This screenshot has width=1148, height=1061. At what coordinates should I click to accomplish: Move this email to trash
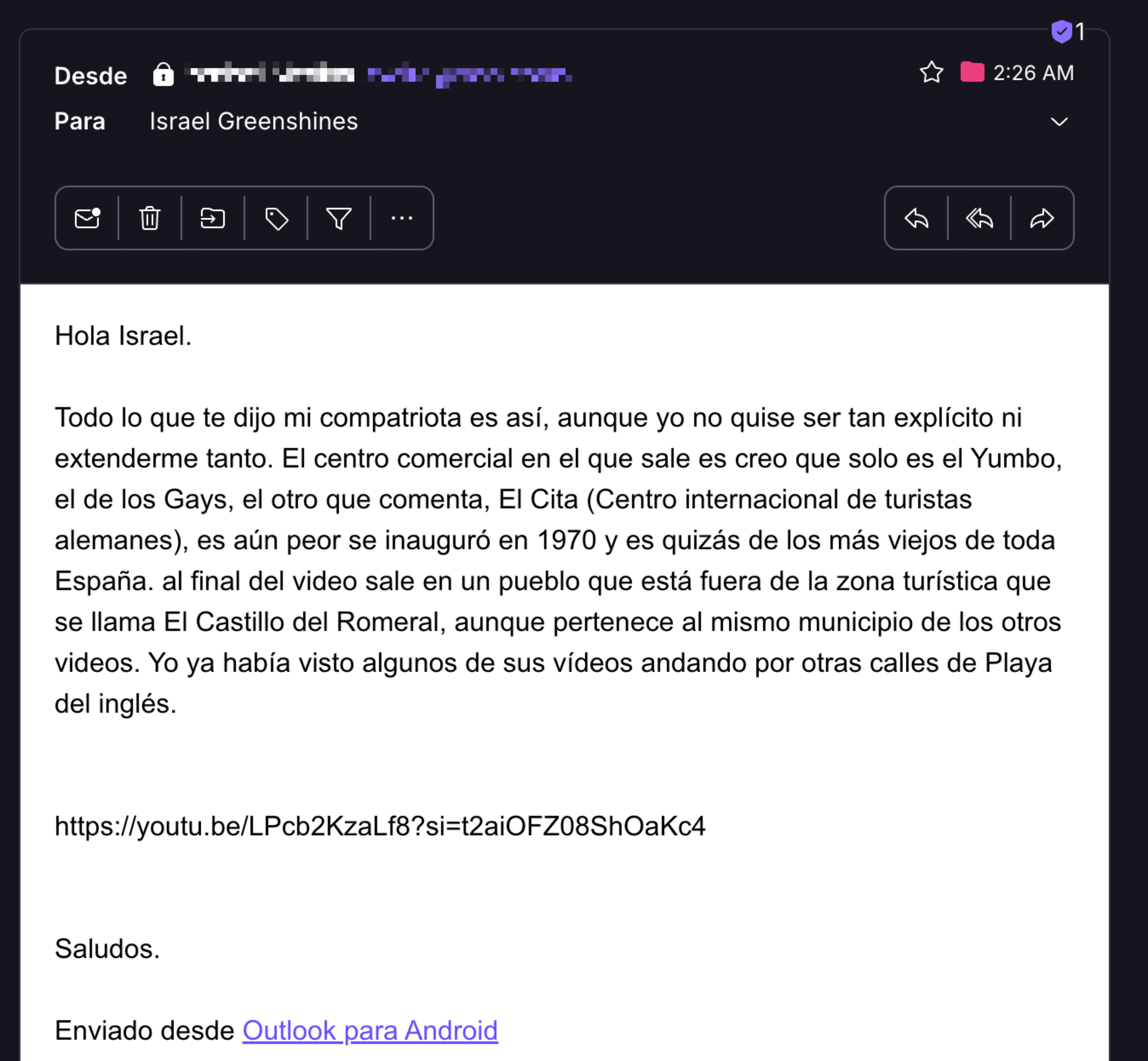pos(150,218)
